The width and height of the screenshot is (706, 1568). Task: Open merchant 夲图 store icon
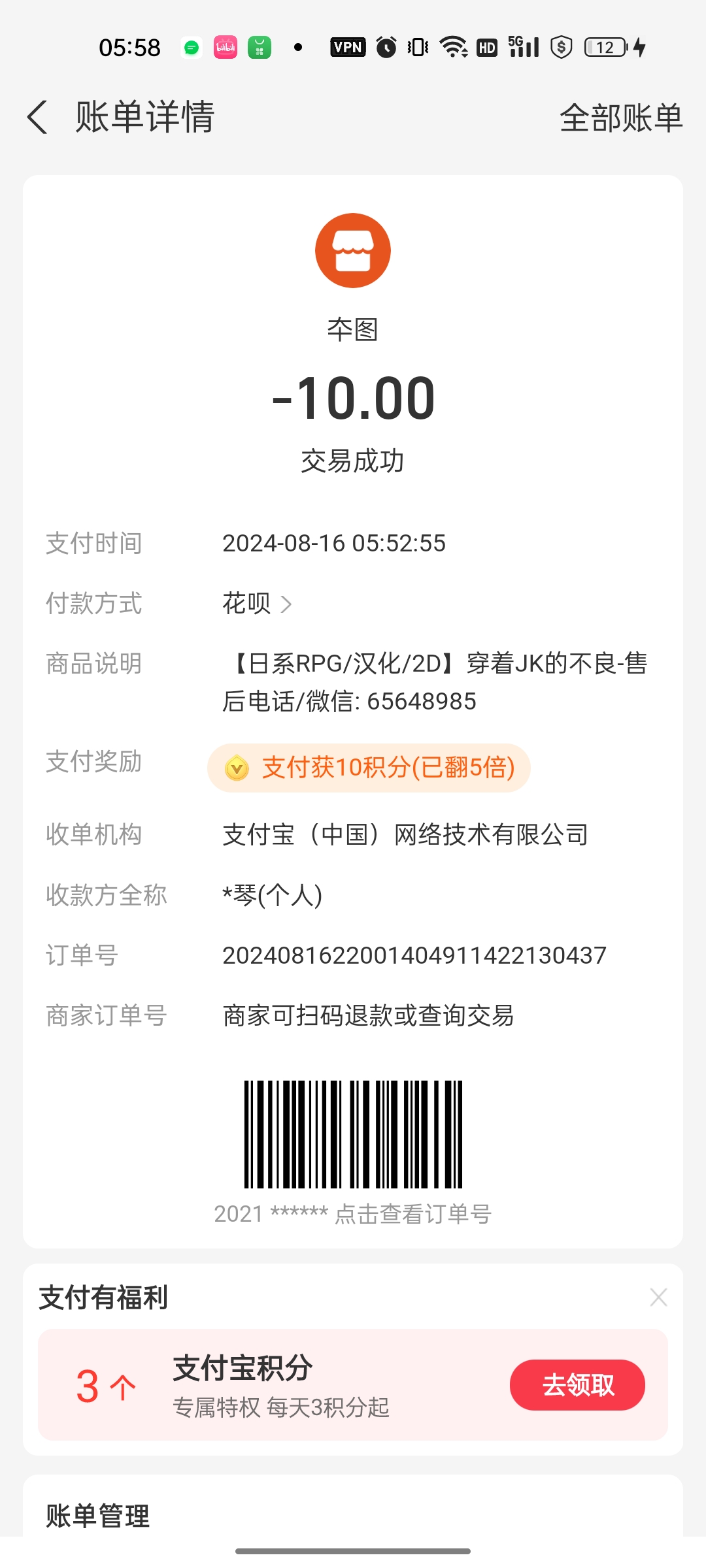click(353, 251)
